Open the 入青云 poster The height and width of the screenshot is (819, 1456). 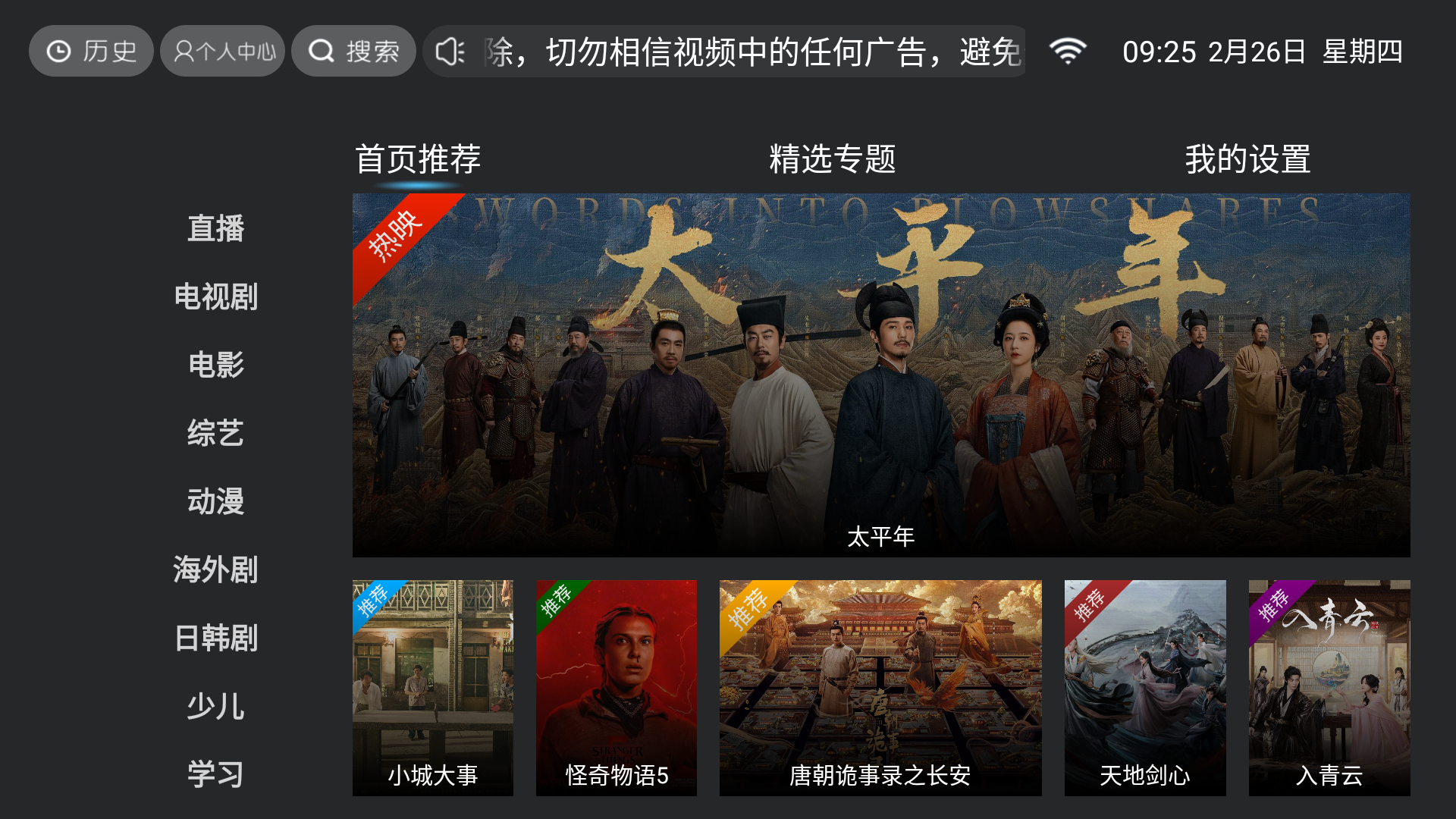[1329, 688]
